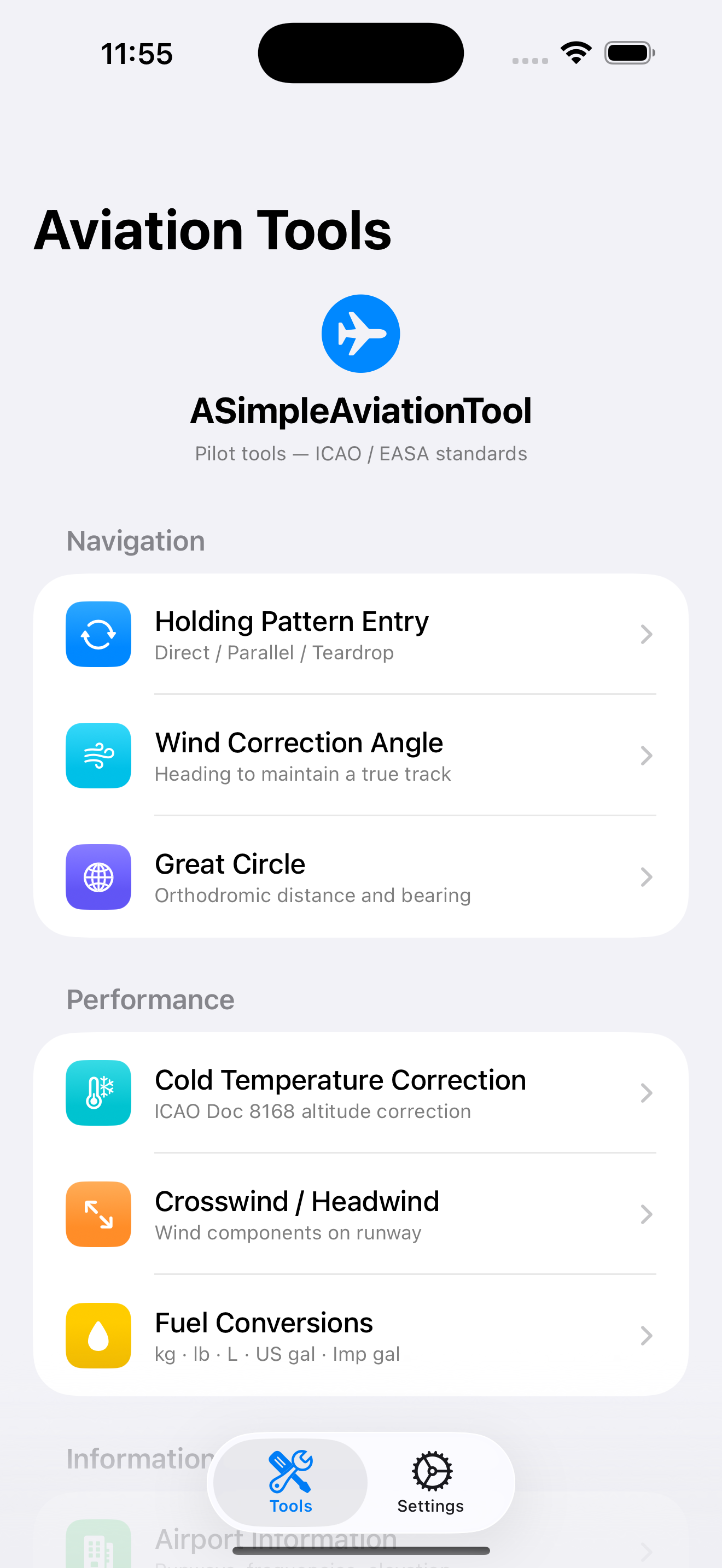This screenshot has height=1568, width=722.
Task: Tap the blue airplane app logo
Action: (360, 333)
